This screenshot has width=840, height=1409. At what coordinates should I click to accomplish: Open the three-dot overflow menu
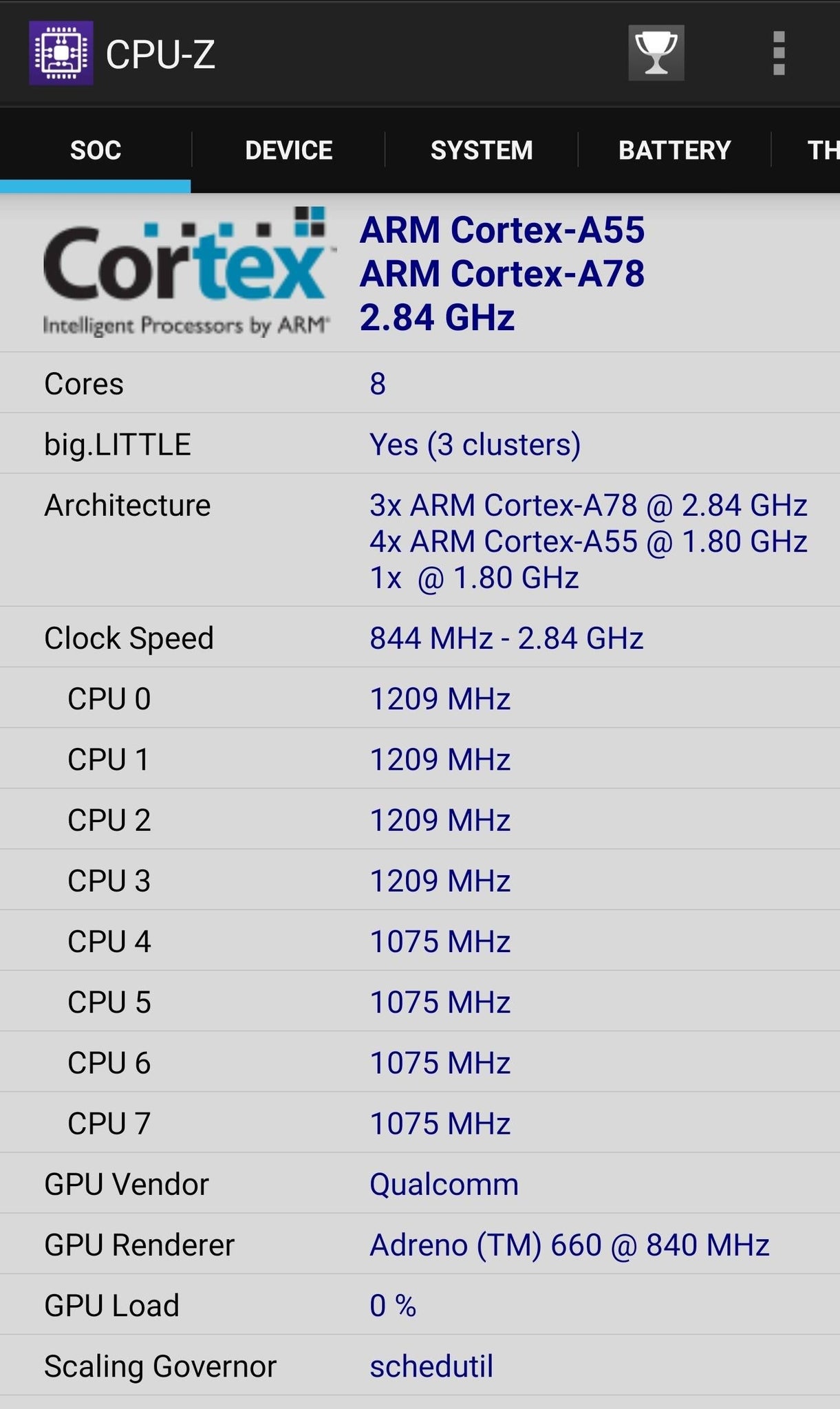tap(779, 53)
